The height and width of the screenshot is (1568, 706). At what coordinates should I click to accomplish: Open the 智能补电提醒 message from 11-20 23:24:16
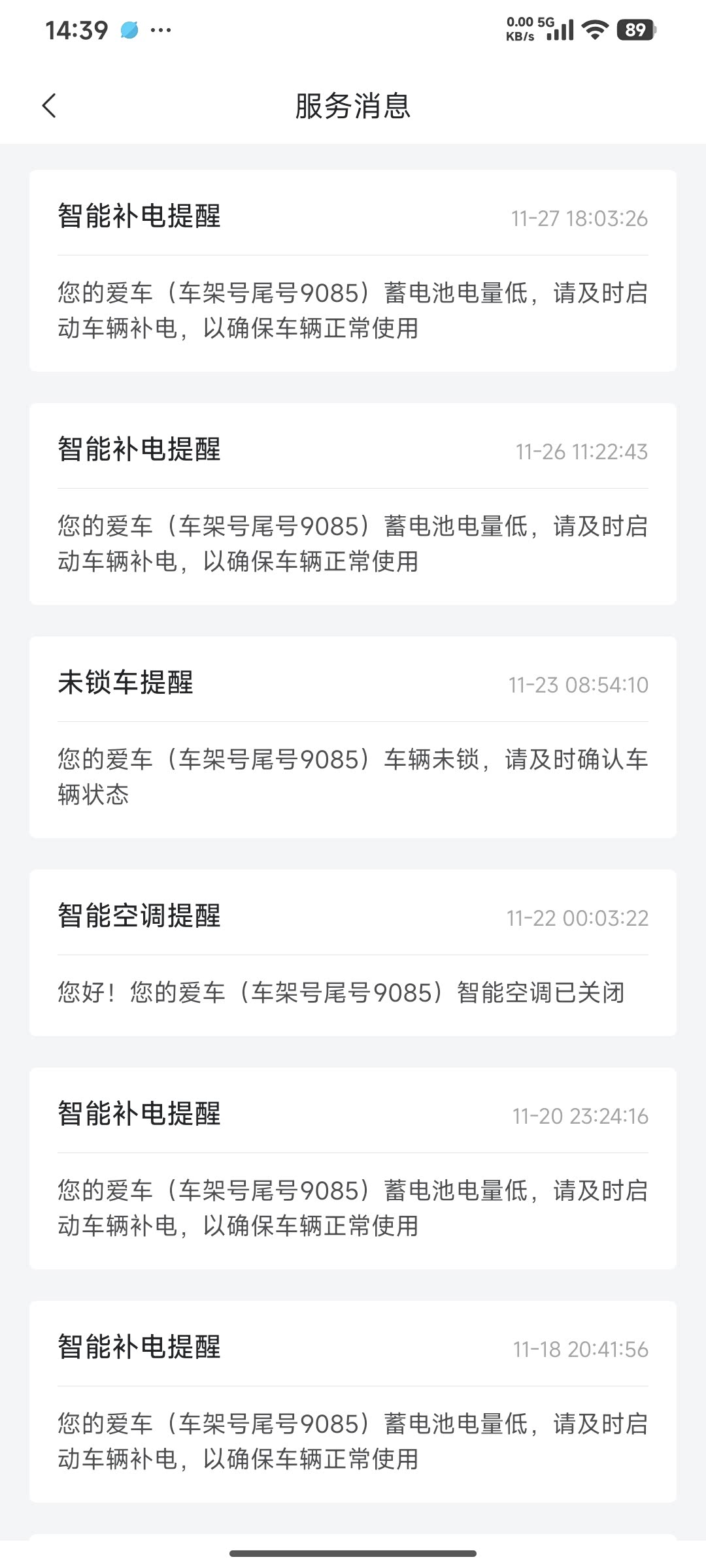pyautogui.click(x=353, y=1169)
